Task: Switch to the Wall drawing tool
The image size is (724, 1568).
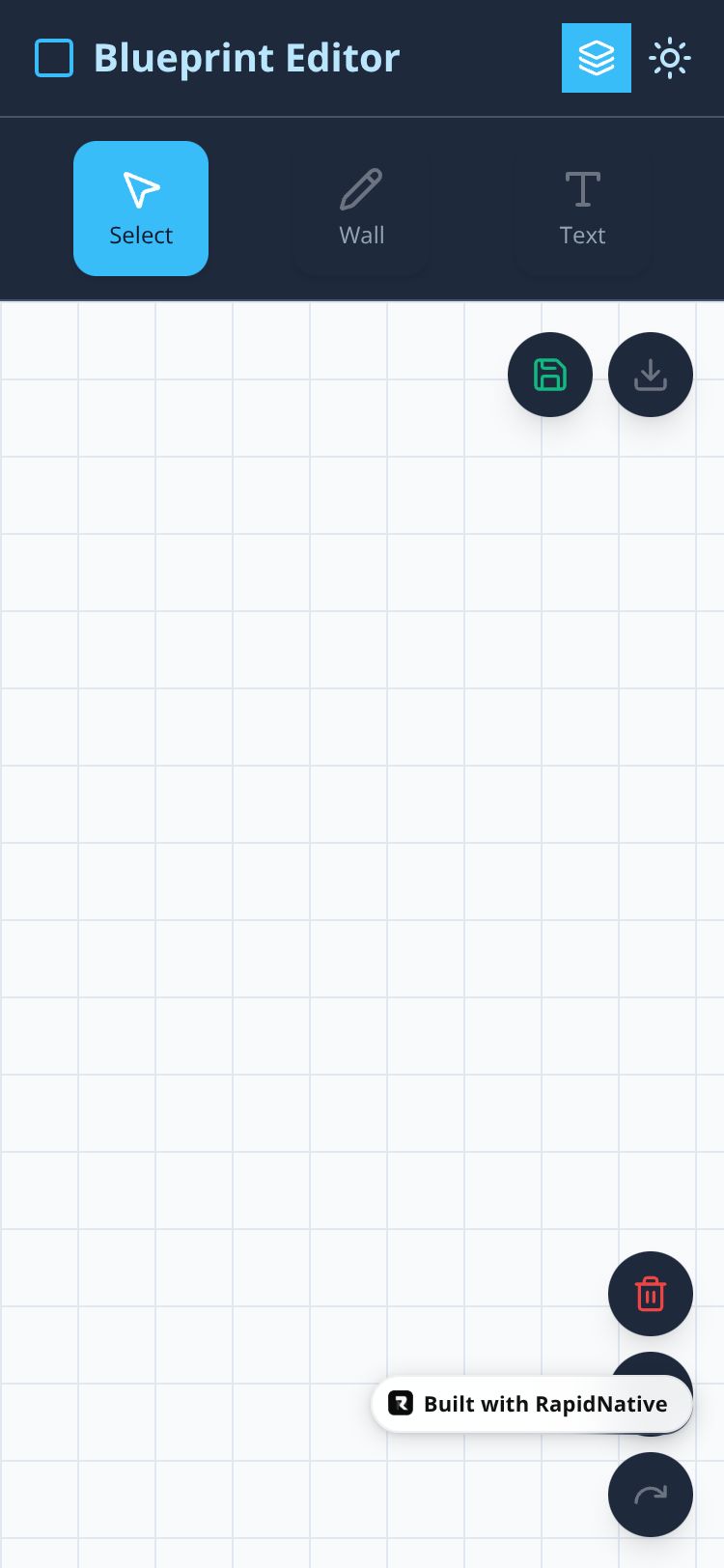Action: 361,209
